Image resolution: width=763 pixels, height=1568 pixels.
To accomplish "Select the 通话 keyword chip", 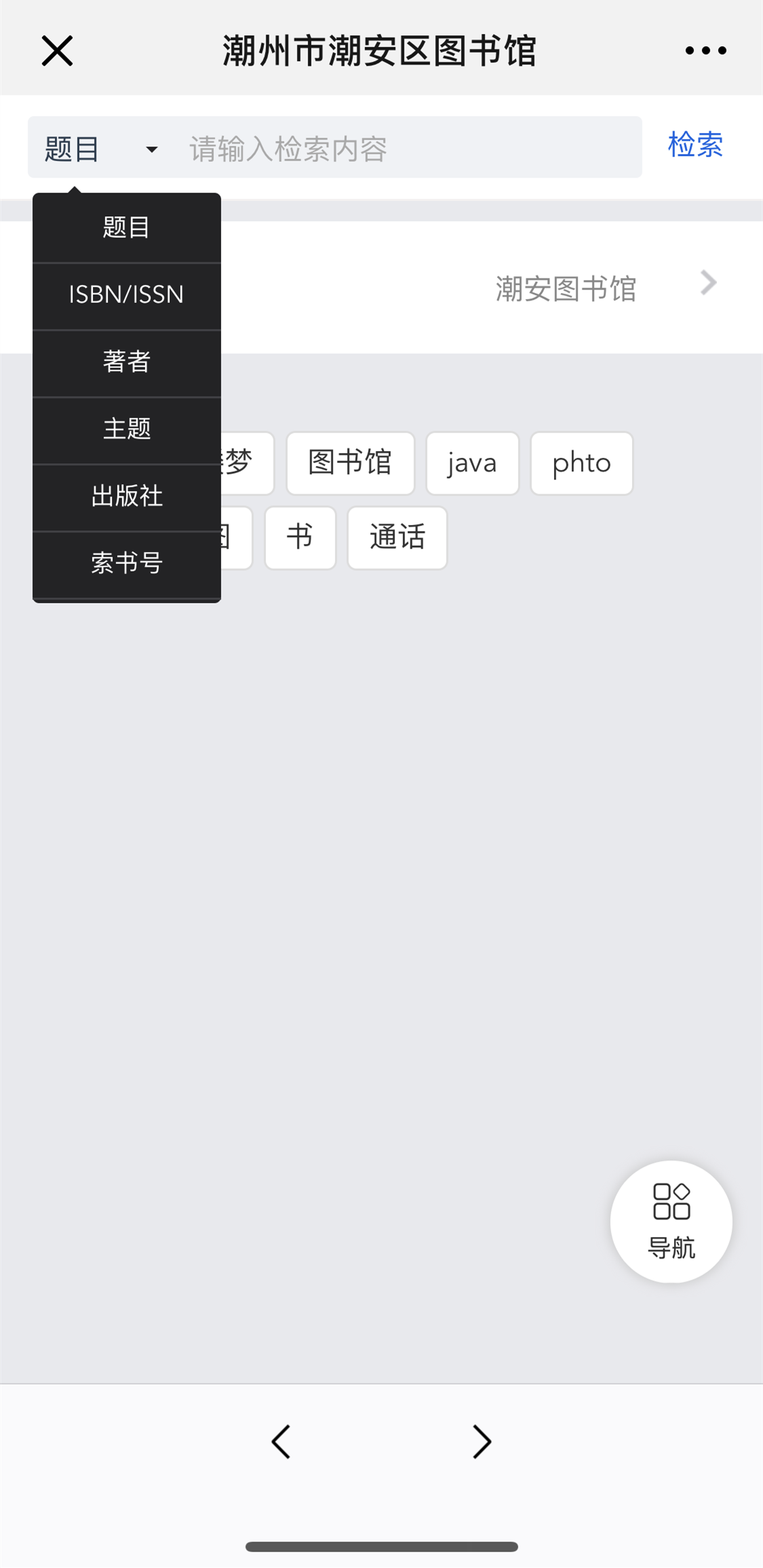I will coord(397,538).
